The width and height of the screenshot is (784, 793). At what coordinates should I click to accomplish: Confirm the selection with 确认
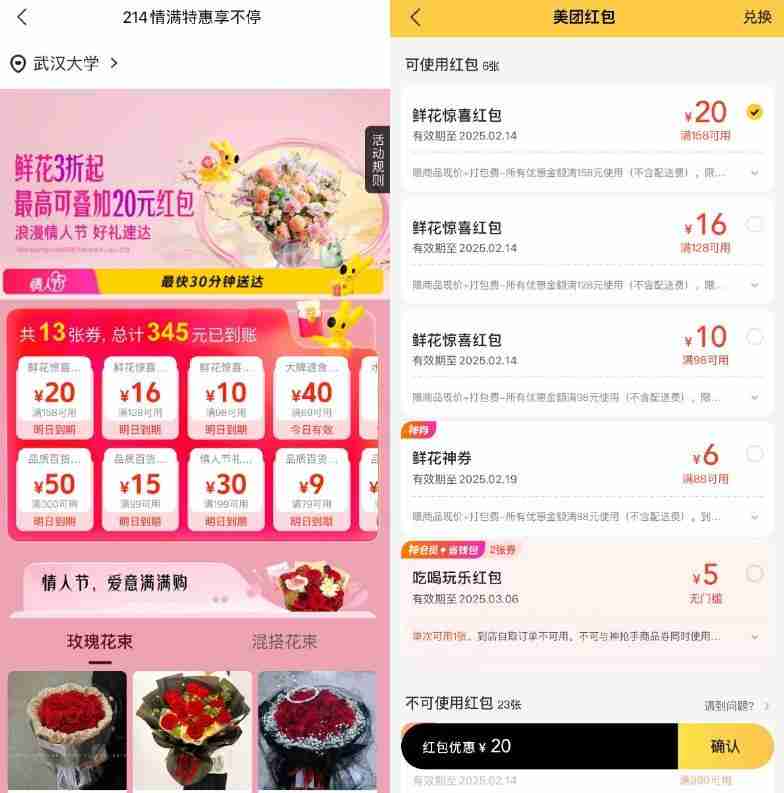725,746
